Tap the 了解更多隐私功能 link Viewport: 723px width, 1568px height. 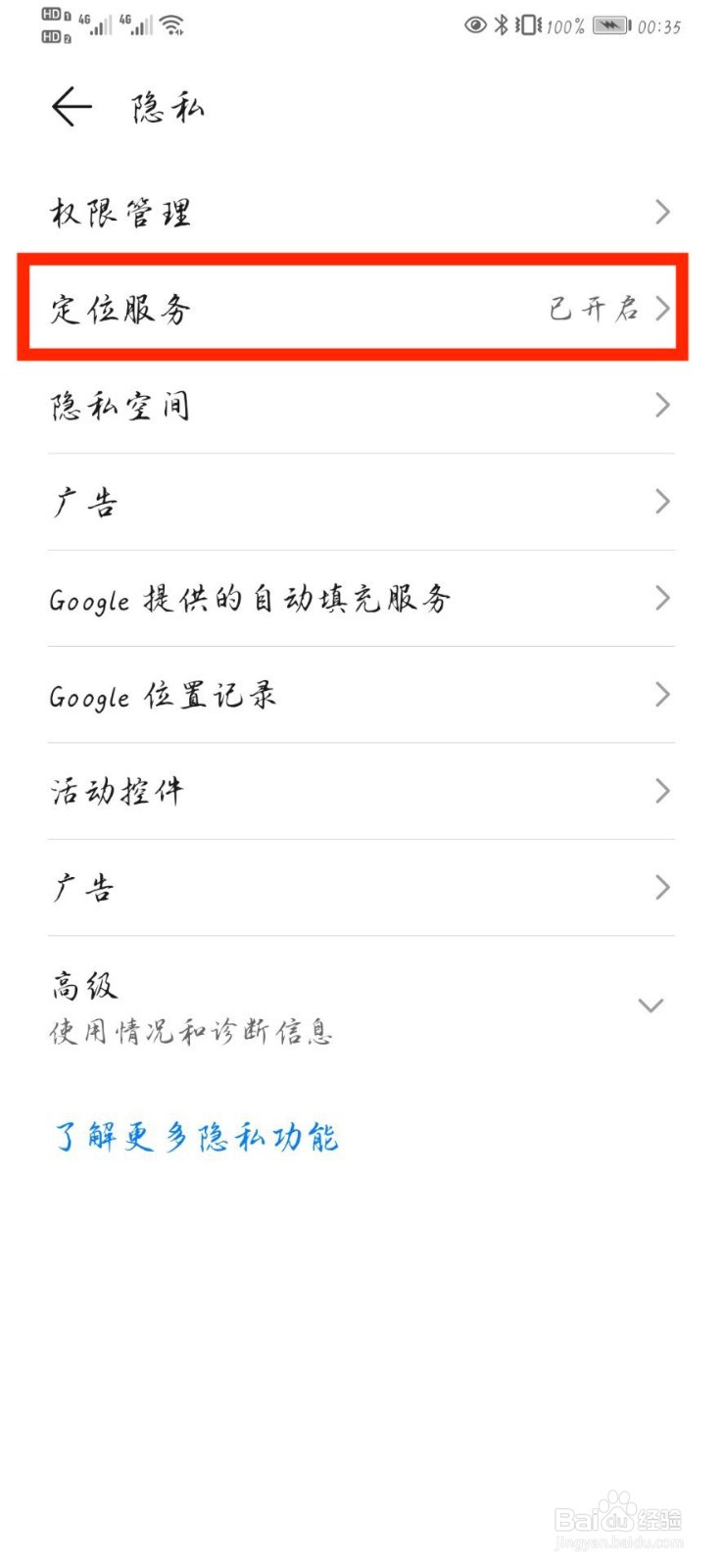pyautogui.click(x=194, y=1137)
